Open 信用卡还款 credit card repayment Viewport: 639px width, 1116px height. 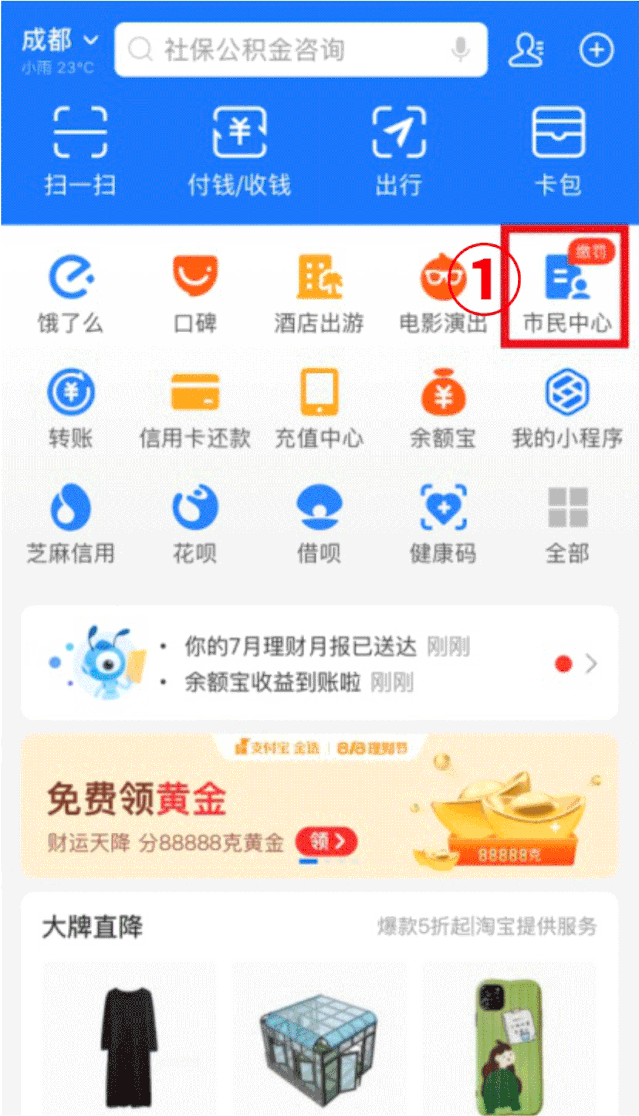pyautogui.click(x=195, y=405)
